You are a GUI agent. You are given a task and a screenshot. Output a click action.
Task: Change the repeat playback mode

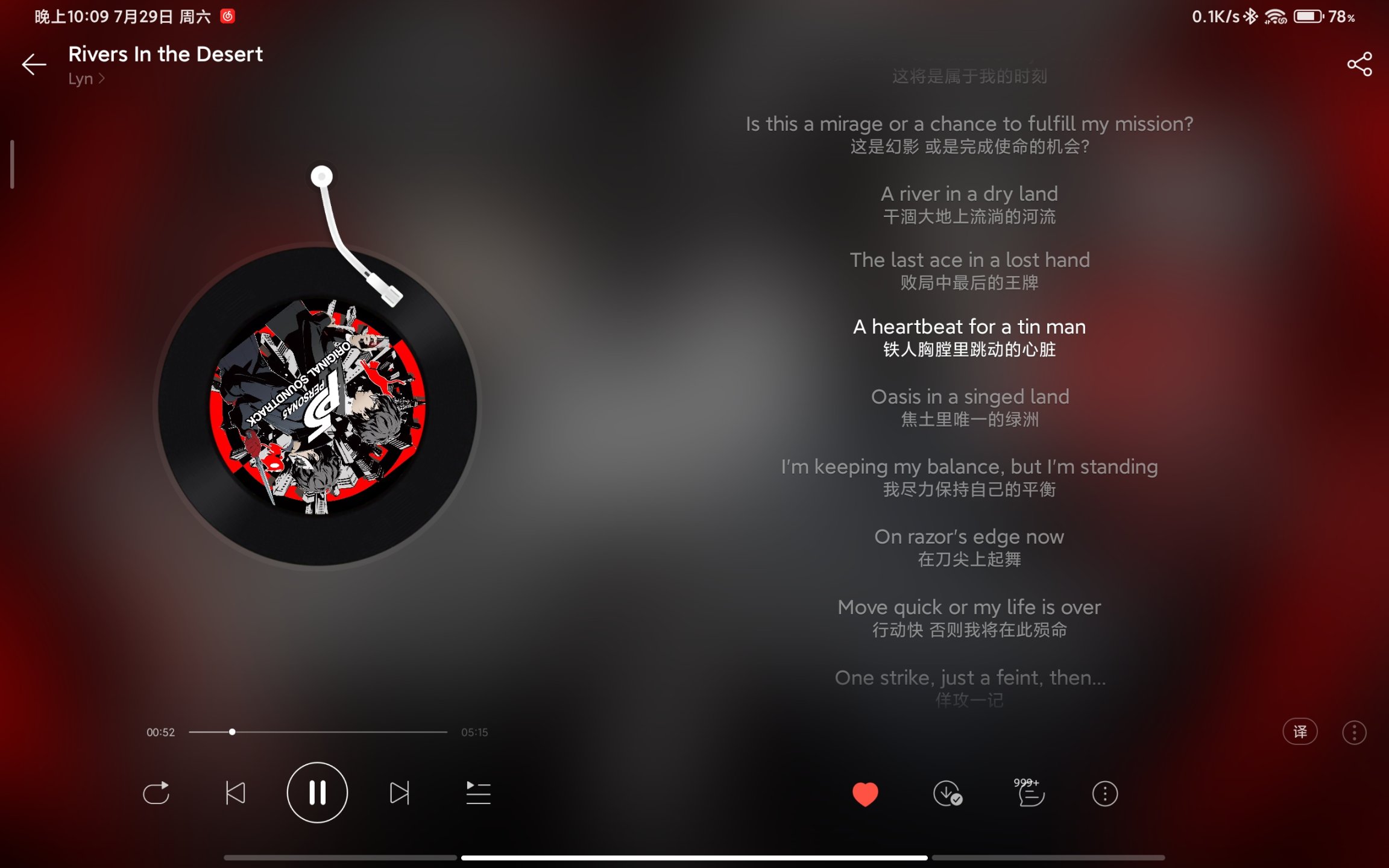tap(156, 793)
